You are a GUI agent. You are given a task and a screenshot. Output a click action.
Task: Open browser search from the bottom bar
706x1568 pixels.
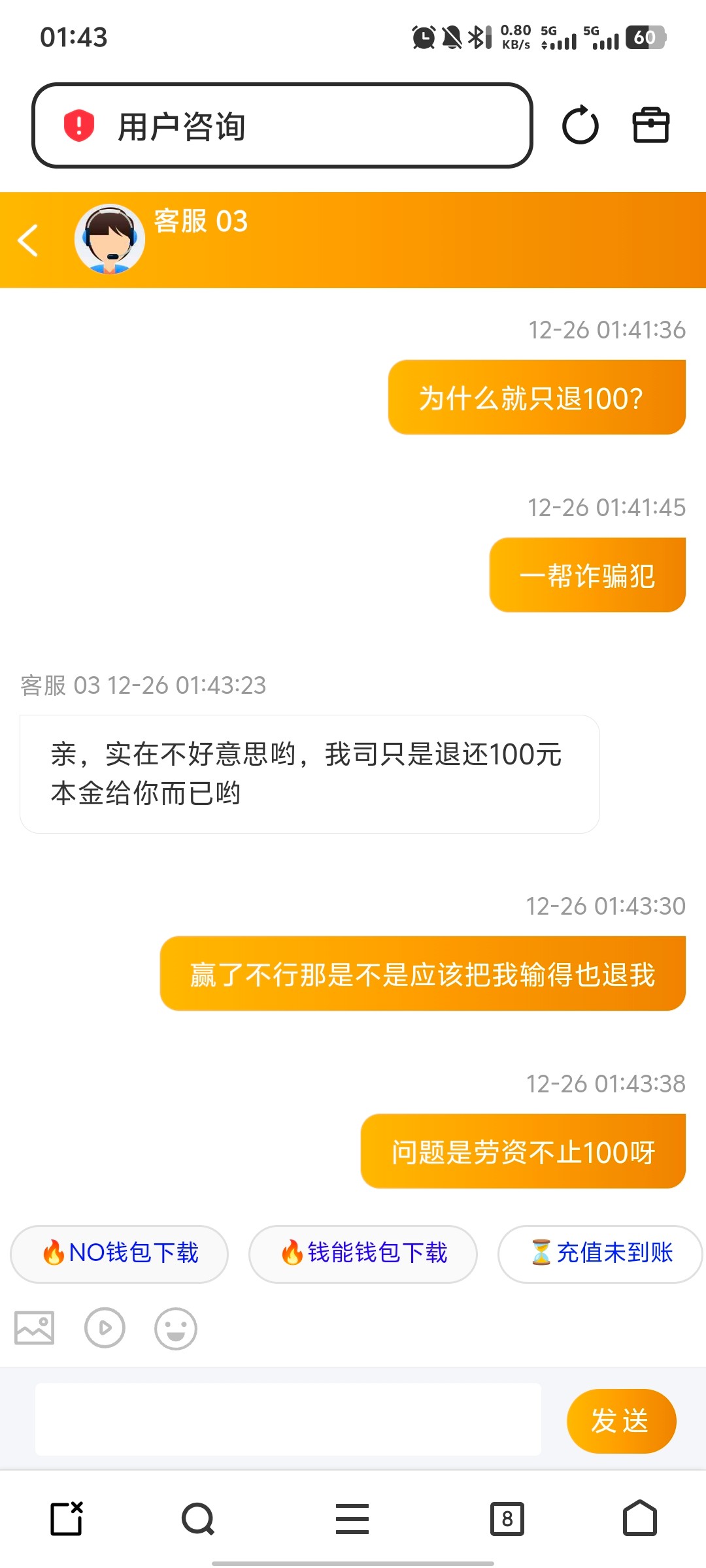pos(198,1518)
